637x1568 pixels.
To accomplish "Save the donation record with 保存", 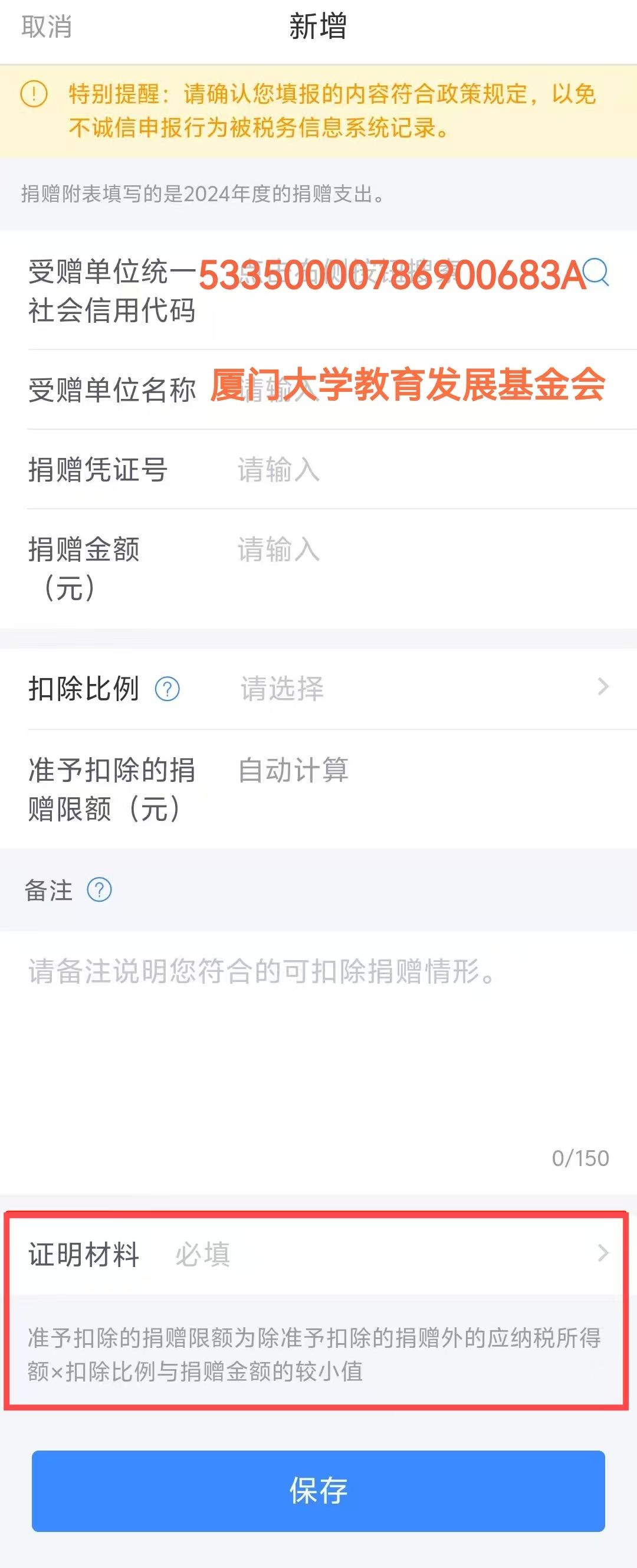I will point(318,1490).
